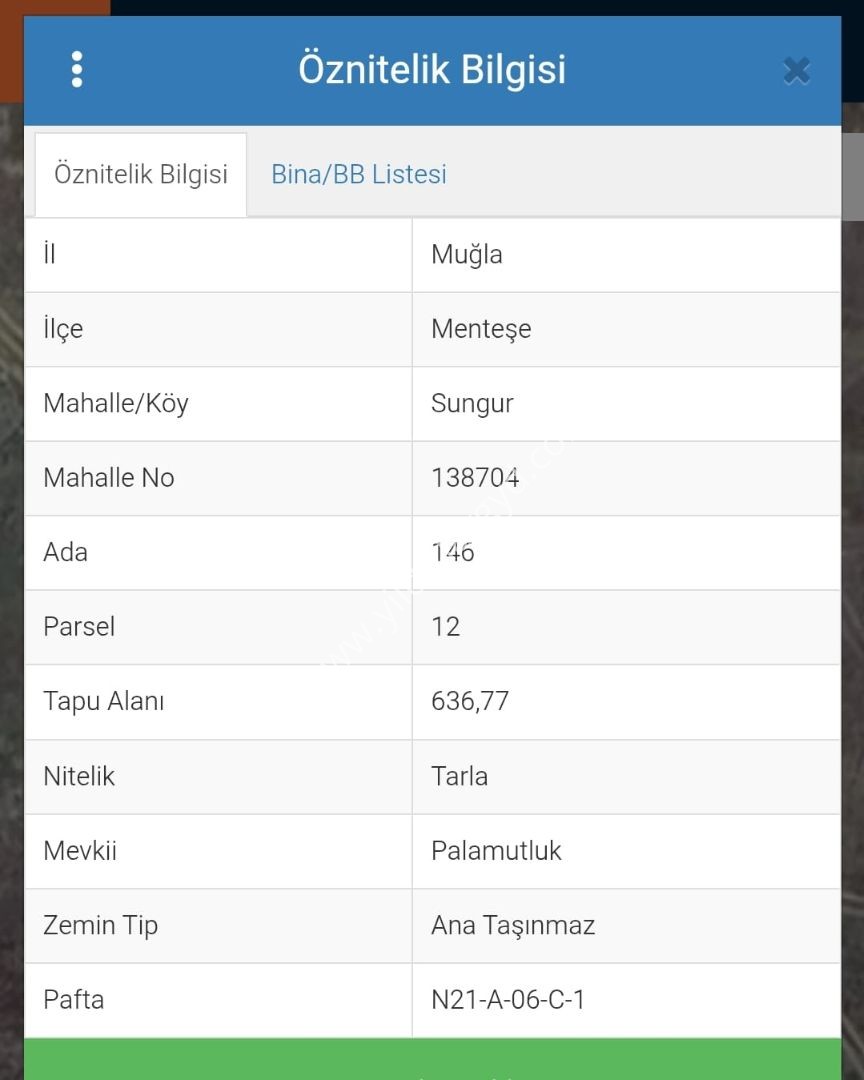864x1080 pixels.
Task: Select the Öznitelik Bilgisi tab
Action: (x=141, y=174)
